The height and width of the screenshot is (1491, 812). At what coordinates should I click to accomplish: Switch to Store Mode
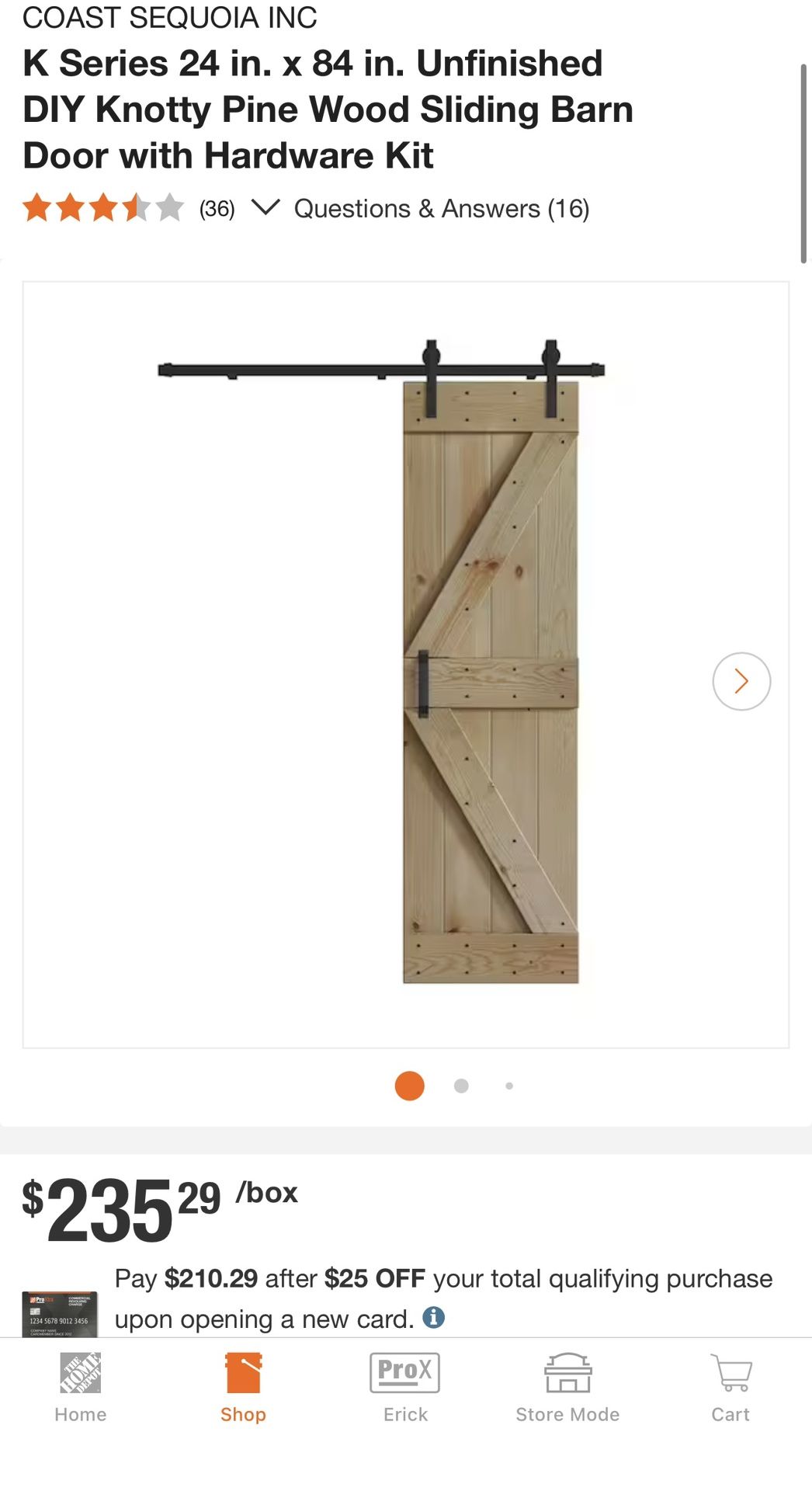click(x=567, y=1388)
